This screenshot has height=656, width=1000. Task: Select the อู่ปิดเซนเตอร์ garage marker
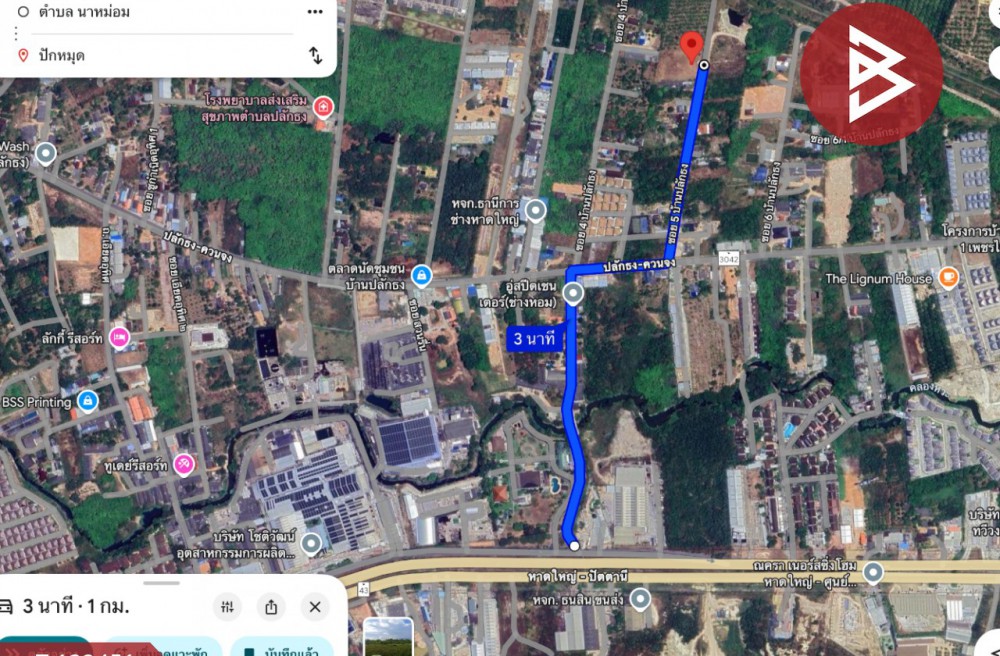coord(573,293)
